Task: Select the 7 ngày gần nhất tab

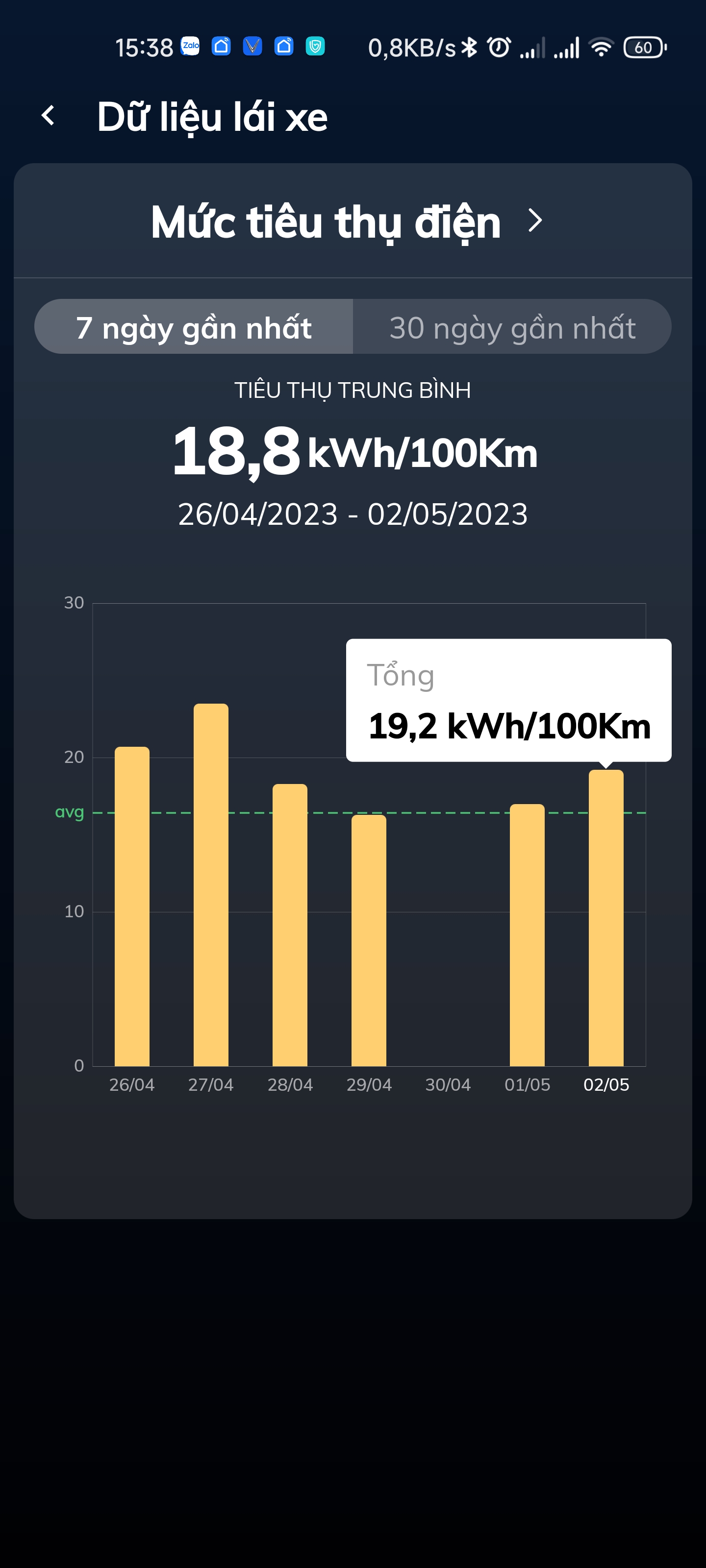Action: tap(194, 327)
